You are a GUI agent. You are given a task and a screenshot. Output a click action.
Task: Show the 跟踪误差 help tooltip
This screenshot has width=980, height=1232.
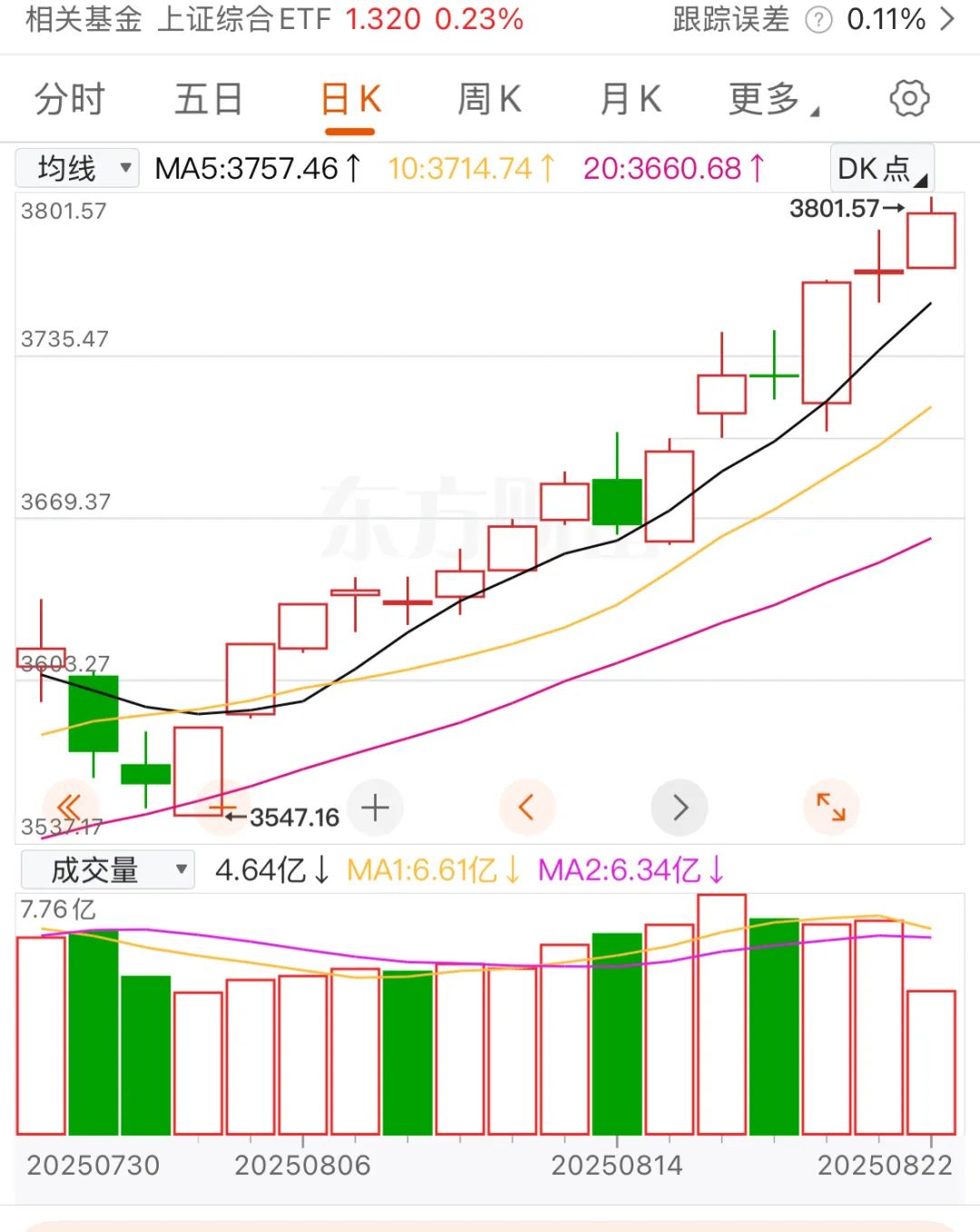pos(818,20)
